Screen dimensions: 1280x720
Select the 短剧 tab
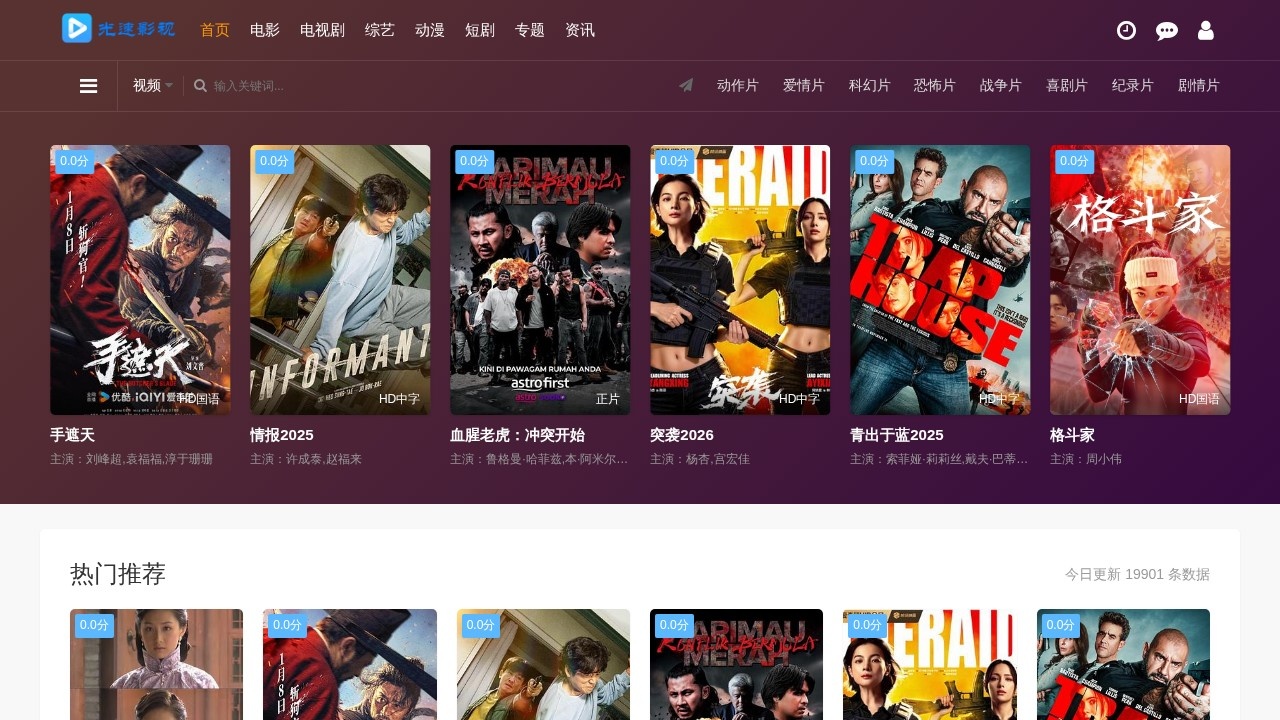[480, 30]
